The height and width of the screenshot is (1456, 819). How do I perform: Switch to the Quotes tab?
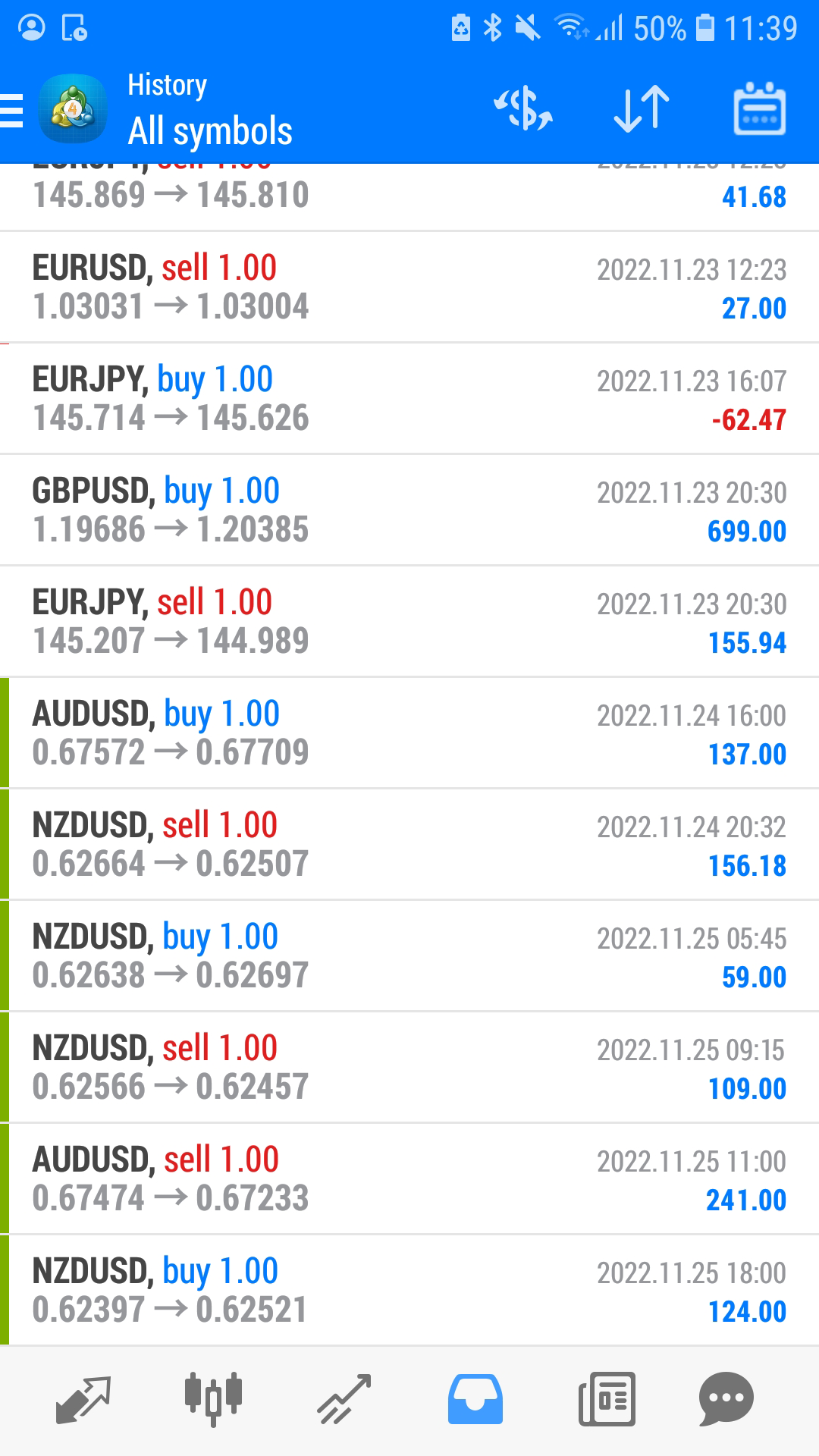pos(83,1399)
